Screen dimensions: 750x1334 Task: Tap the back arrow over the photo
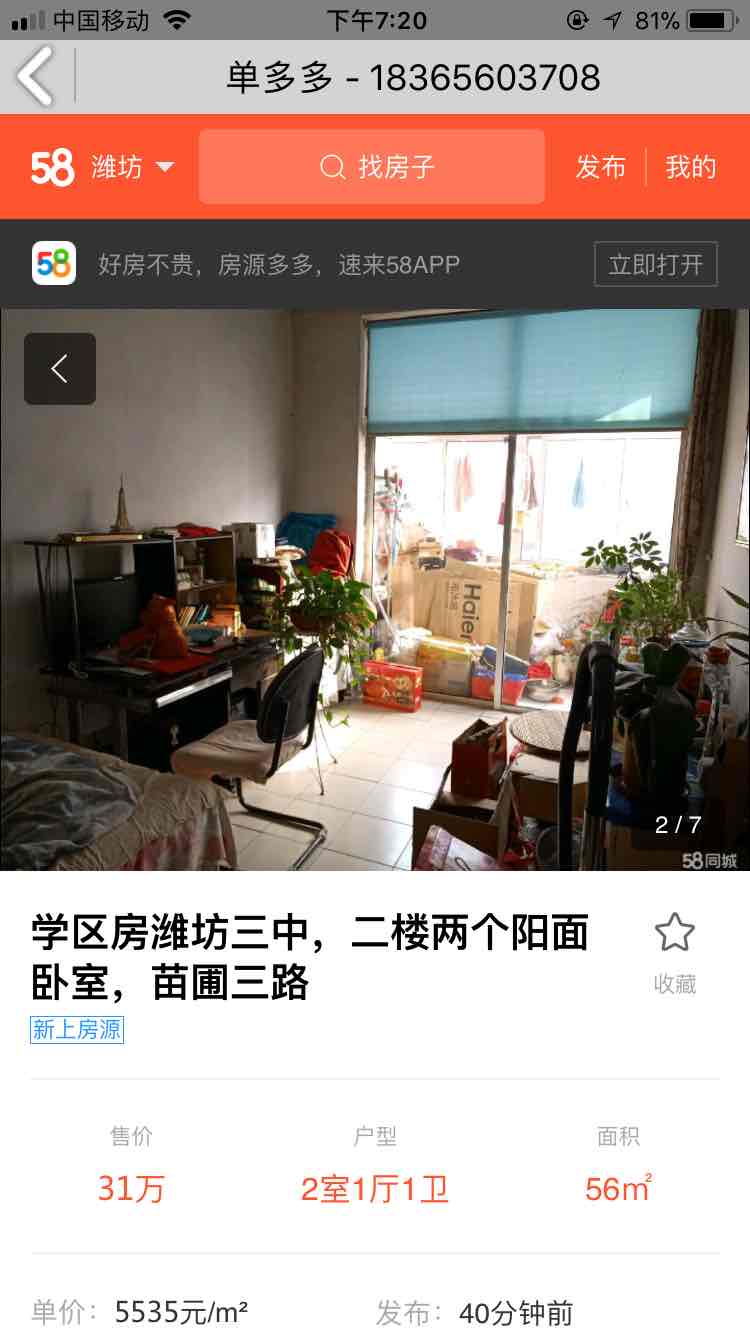point(60,369)
